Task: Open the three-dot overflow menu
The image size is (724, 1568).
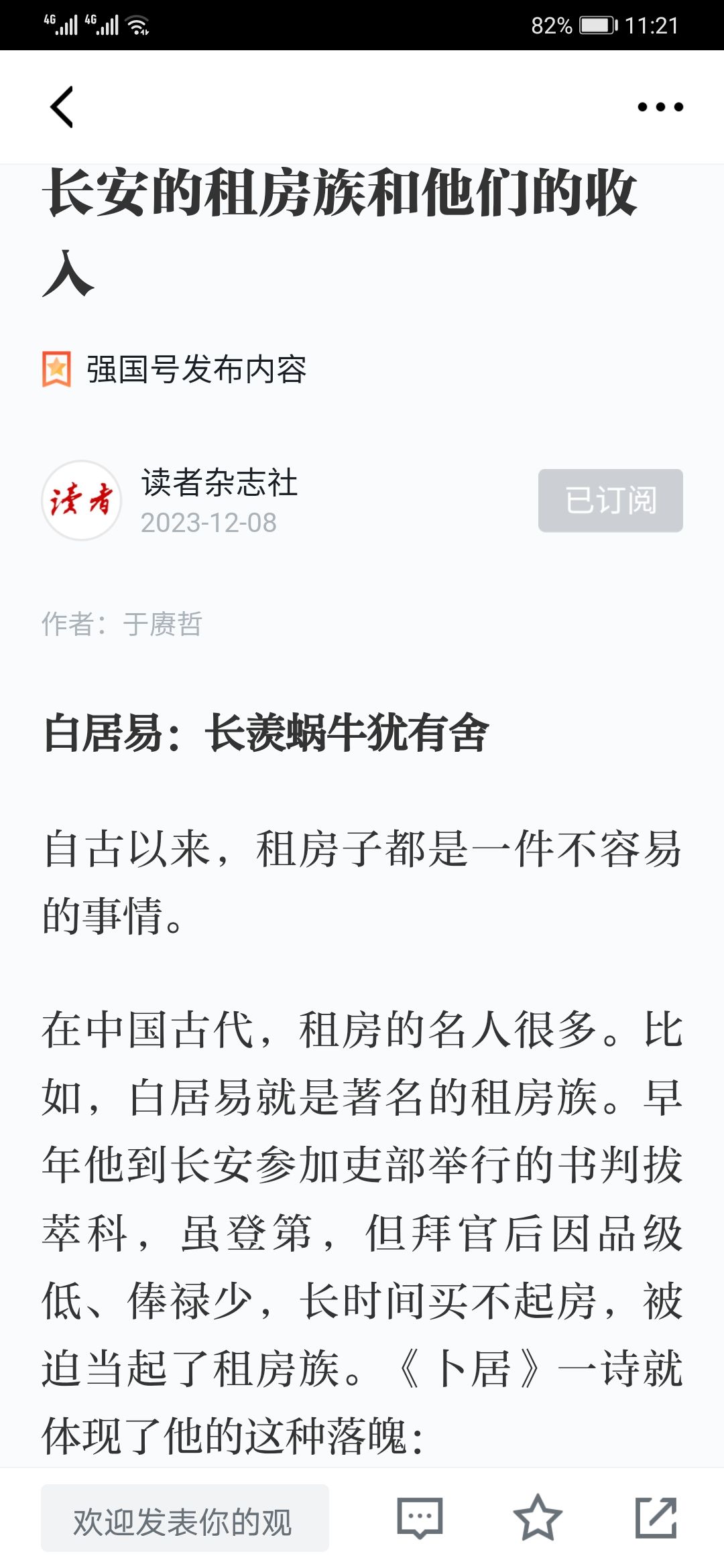Action: pos(660,107)
